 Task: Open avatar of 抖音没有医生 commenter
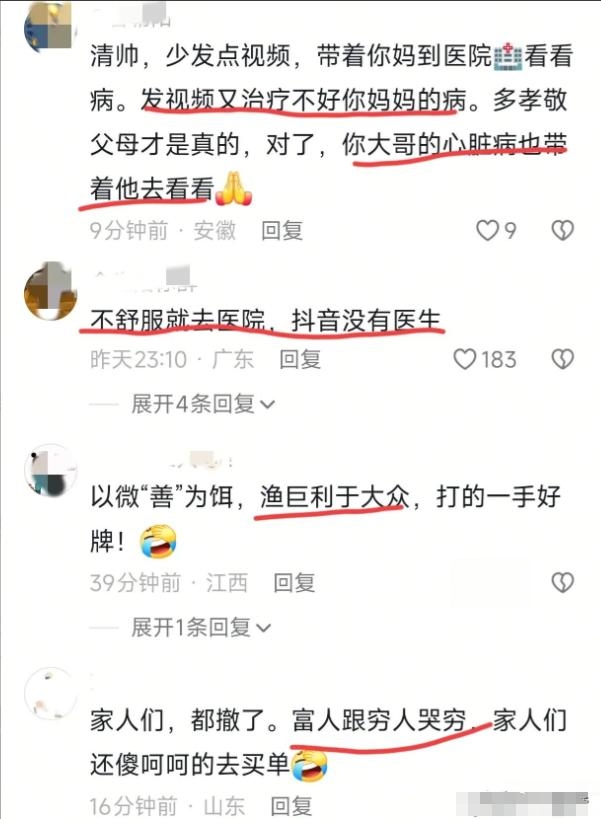49,292
